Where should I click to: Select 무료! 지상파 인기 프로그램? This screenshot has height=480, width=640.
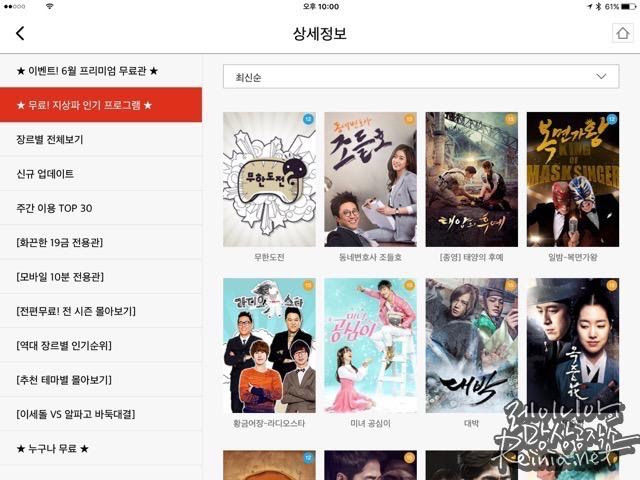coord(100,105)
